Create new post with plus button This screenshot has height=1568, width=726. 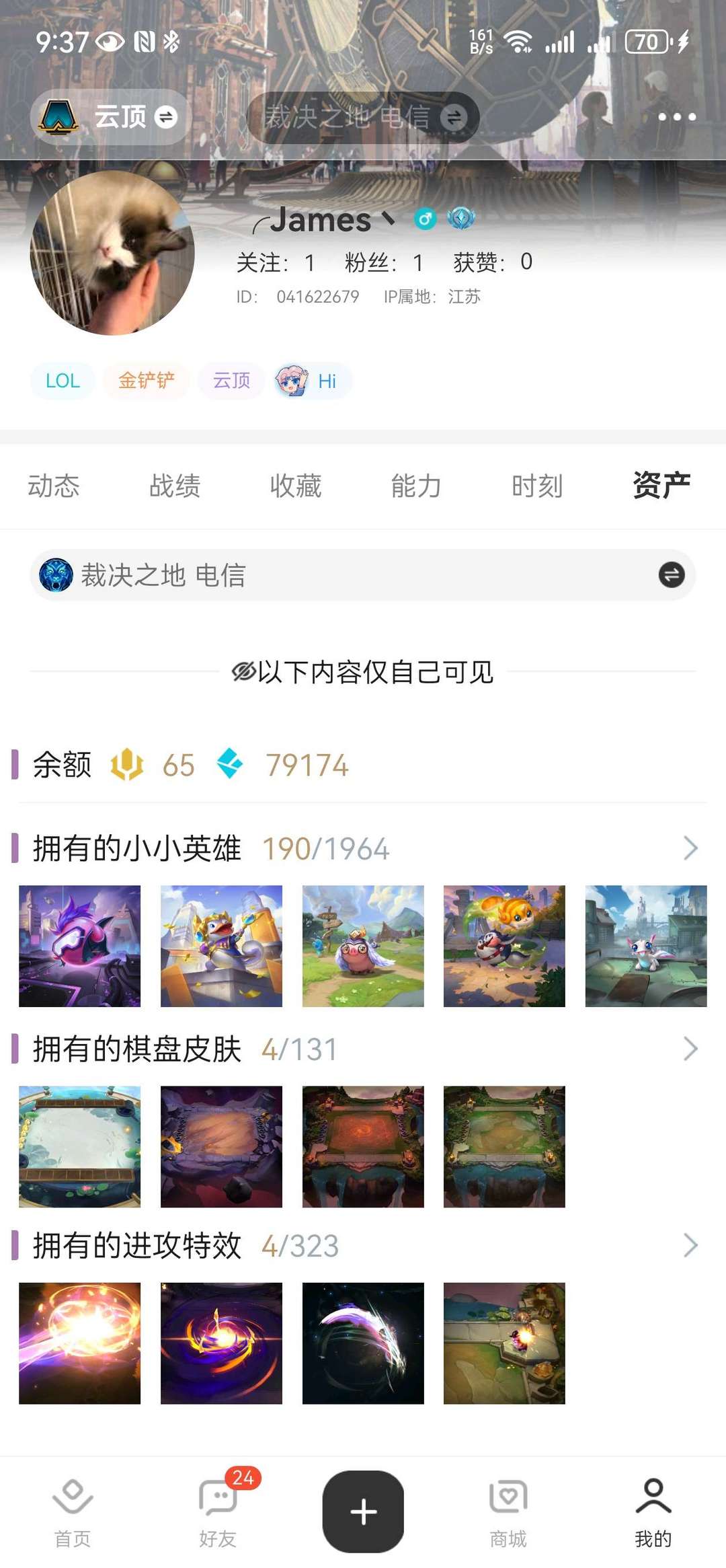(363, 1511)
